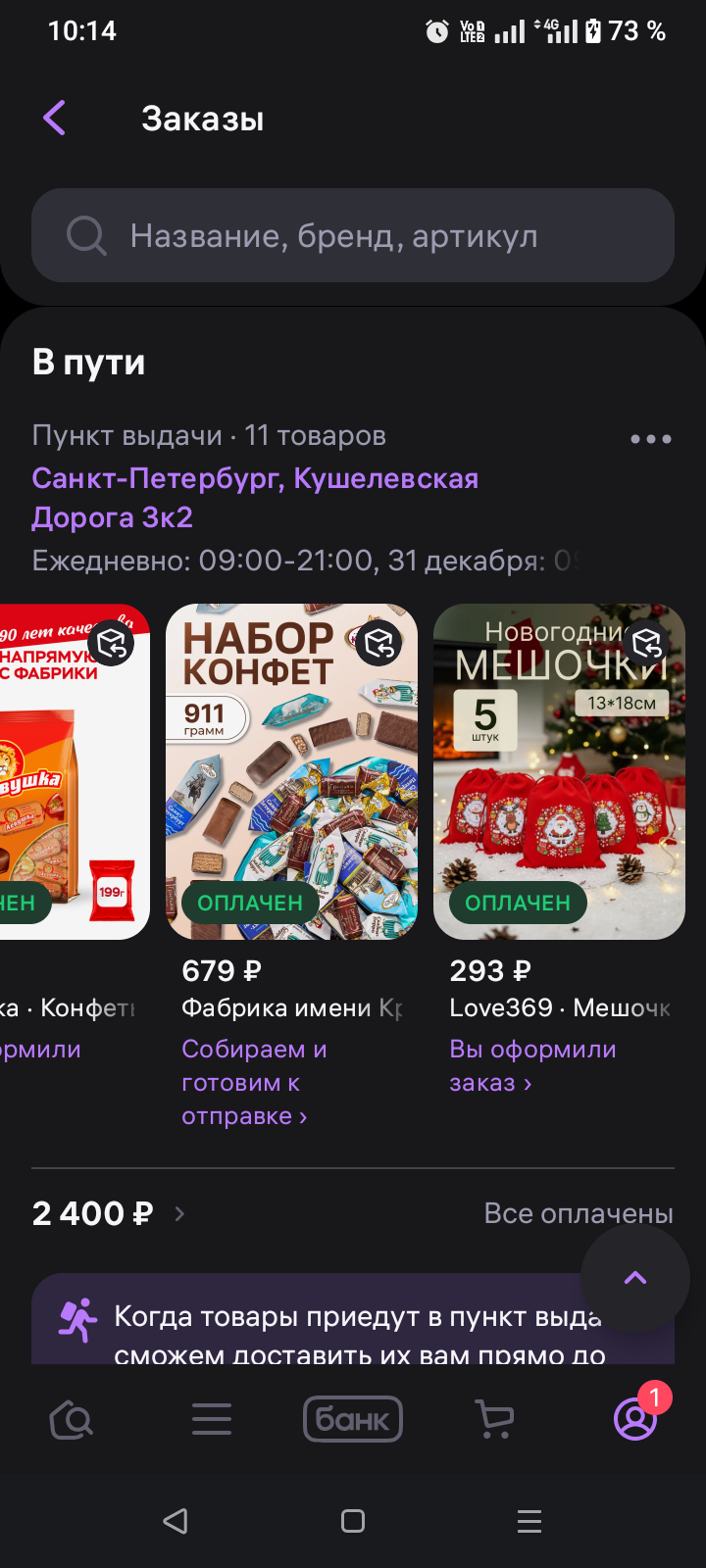Open the shopping cart tab
The width and height of the screenshot is (706, 1568).
pyautogui.click(x=494, y=1419)
